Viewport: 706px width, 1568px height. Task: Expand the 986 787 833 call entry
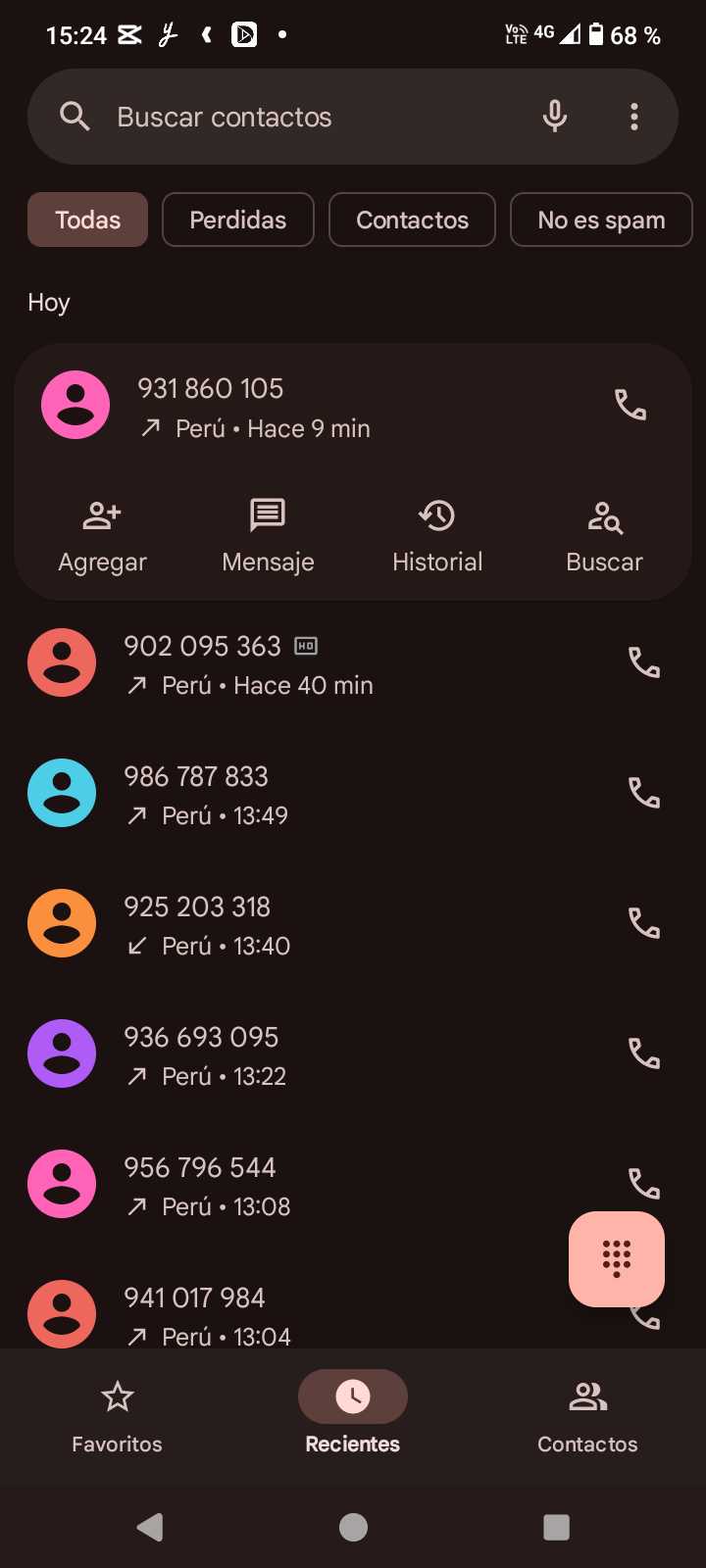coord(294,794)
